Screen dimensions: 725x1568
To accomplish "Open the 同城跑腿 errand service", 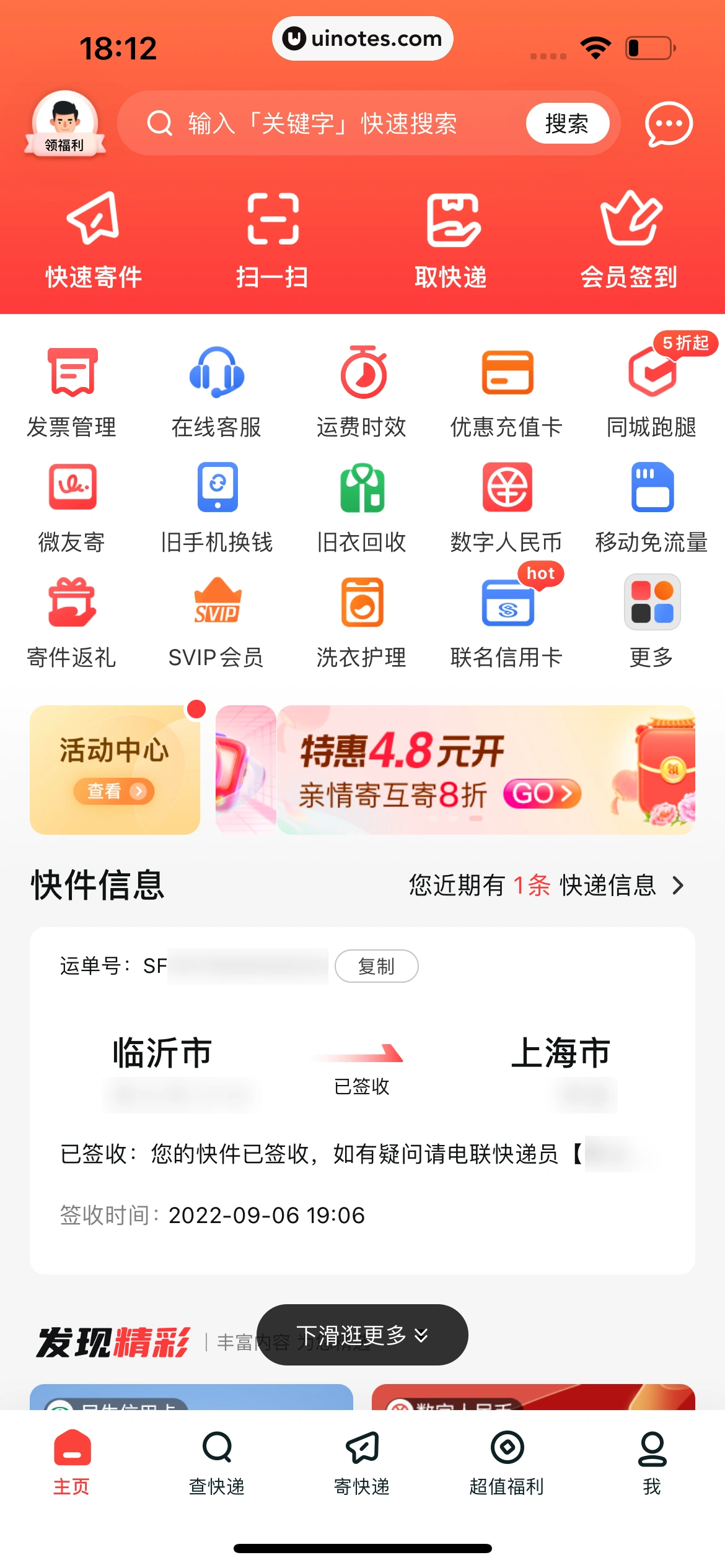I will [652, 387].
